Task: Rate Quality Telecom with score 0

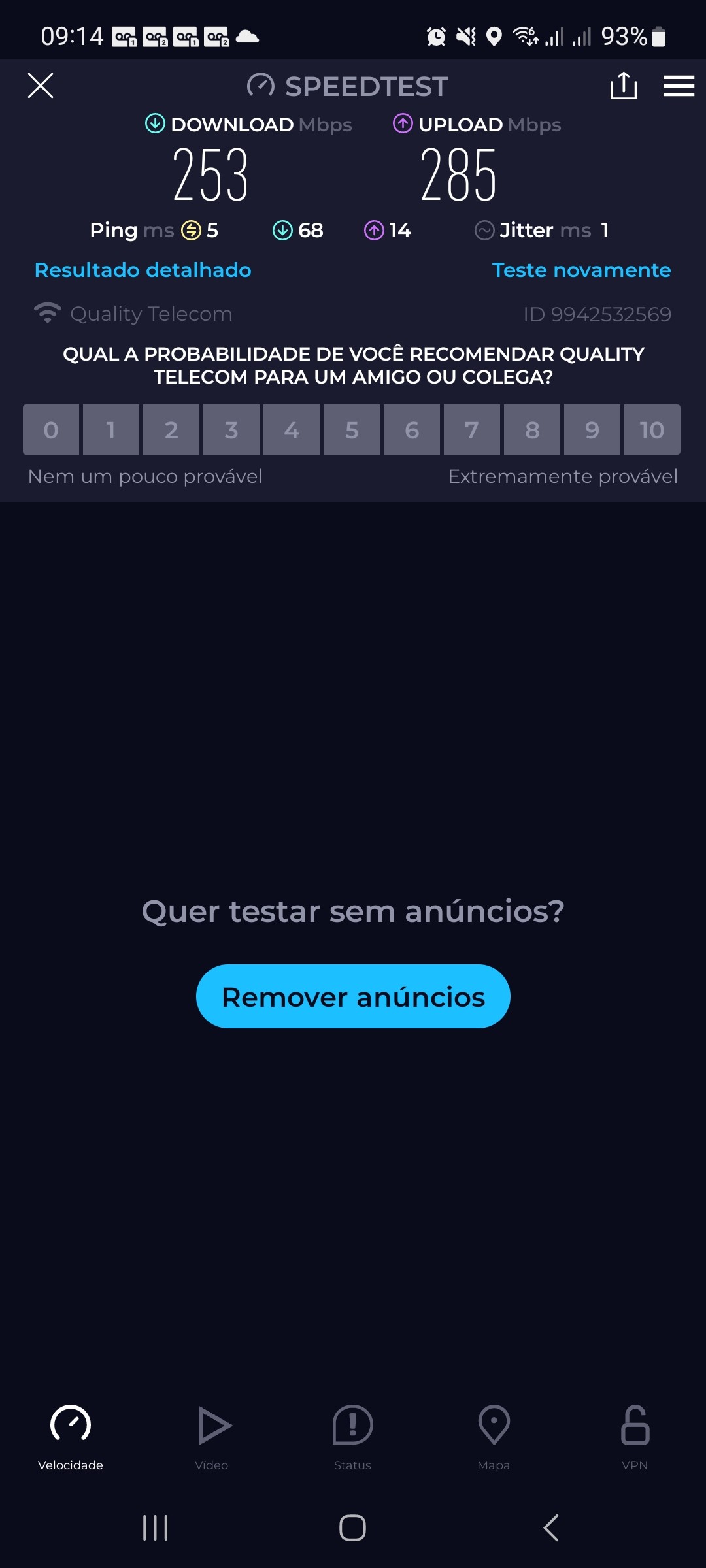Action: (51, 429)
